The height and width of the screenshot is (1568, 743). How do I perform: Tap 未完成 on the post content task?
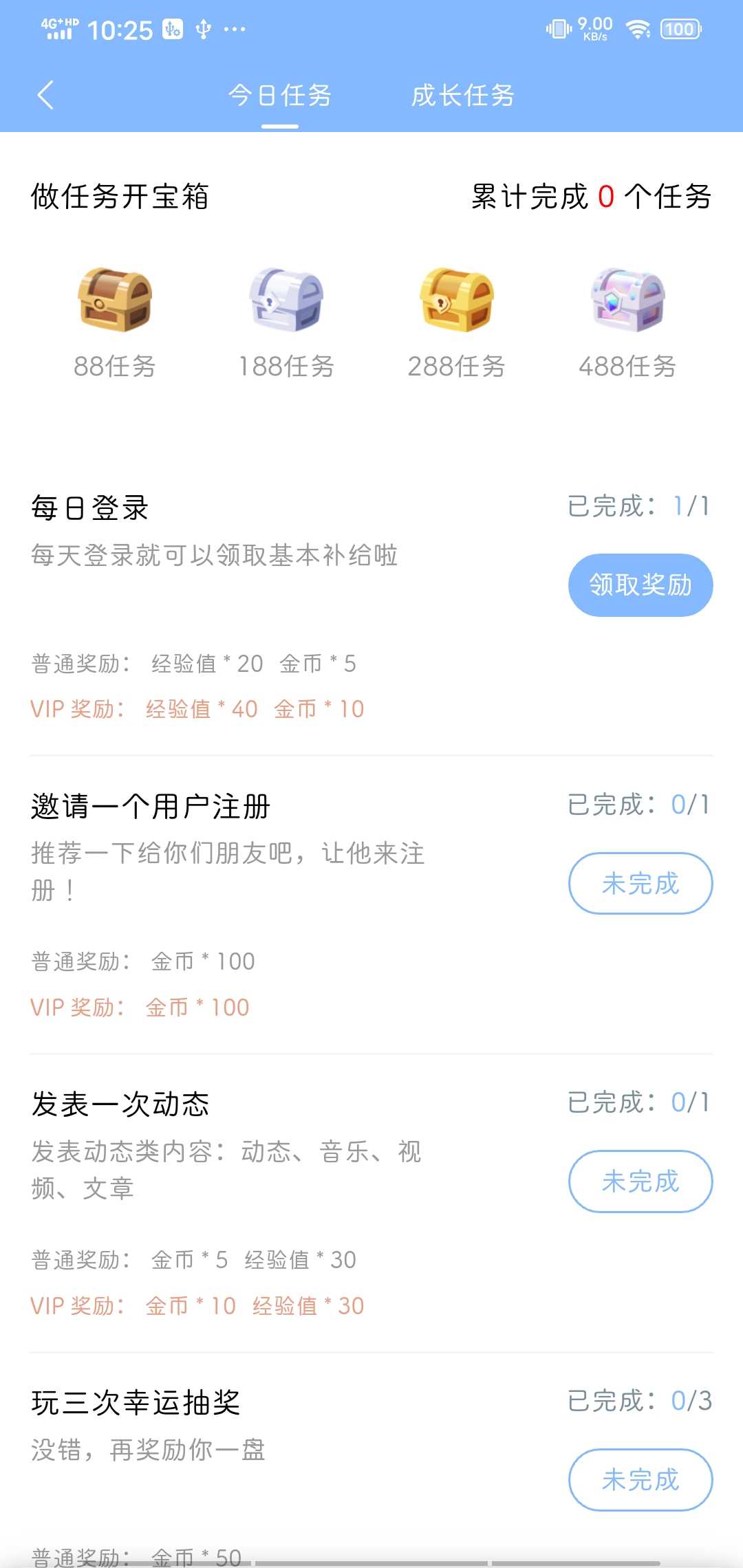pyautogui.click(x=640, y=1181)
